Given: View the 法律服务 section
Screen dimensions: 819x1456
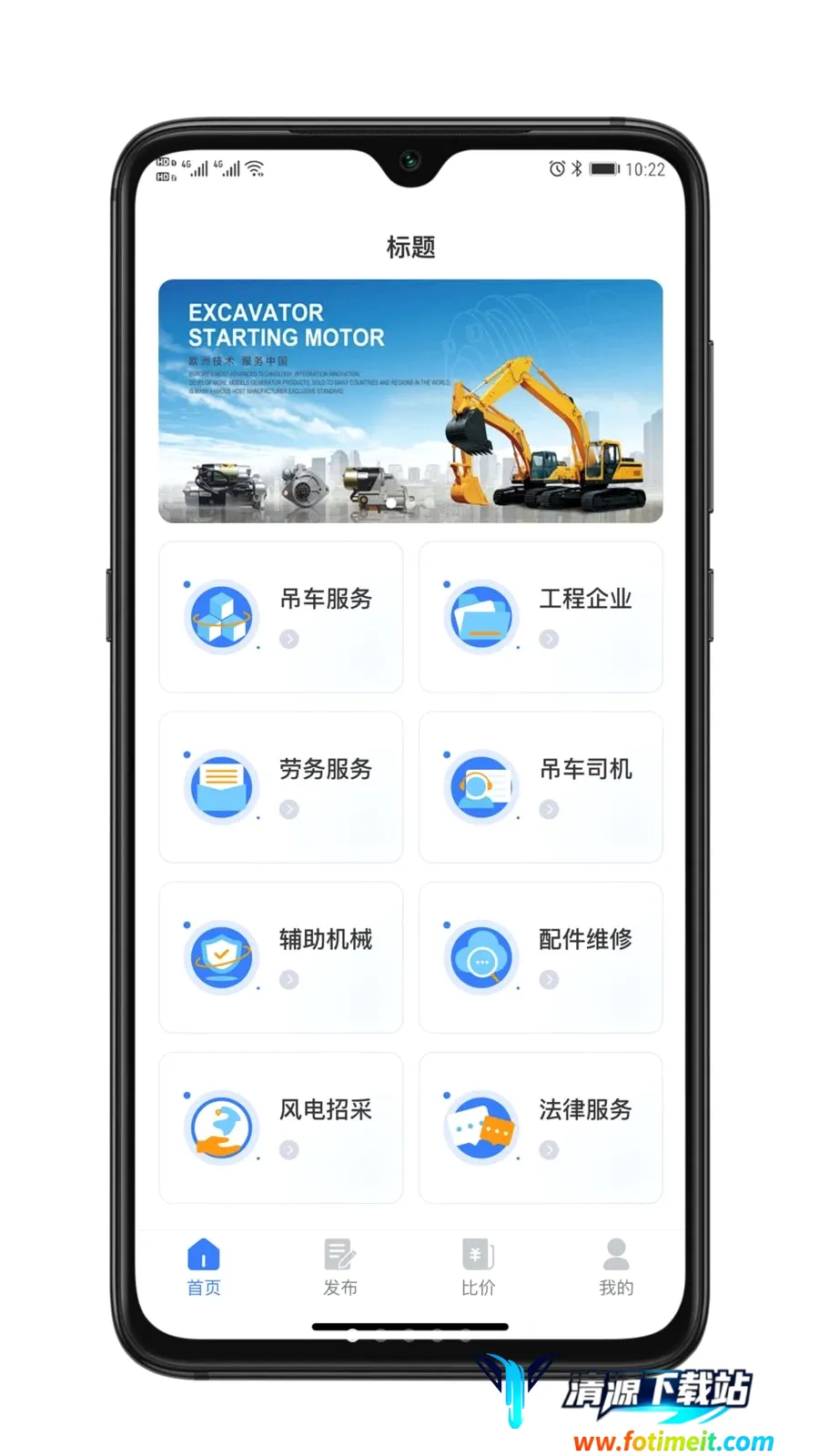Looking at the screenshot, I should click(x=541, y=1127).
